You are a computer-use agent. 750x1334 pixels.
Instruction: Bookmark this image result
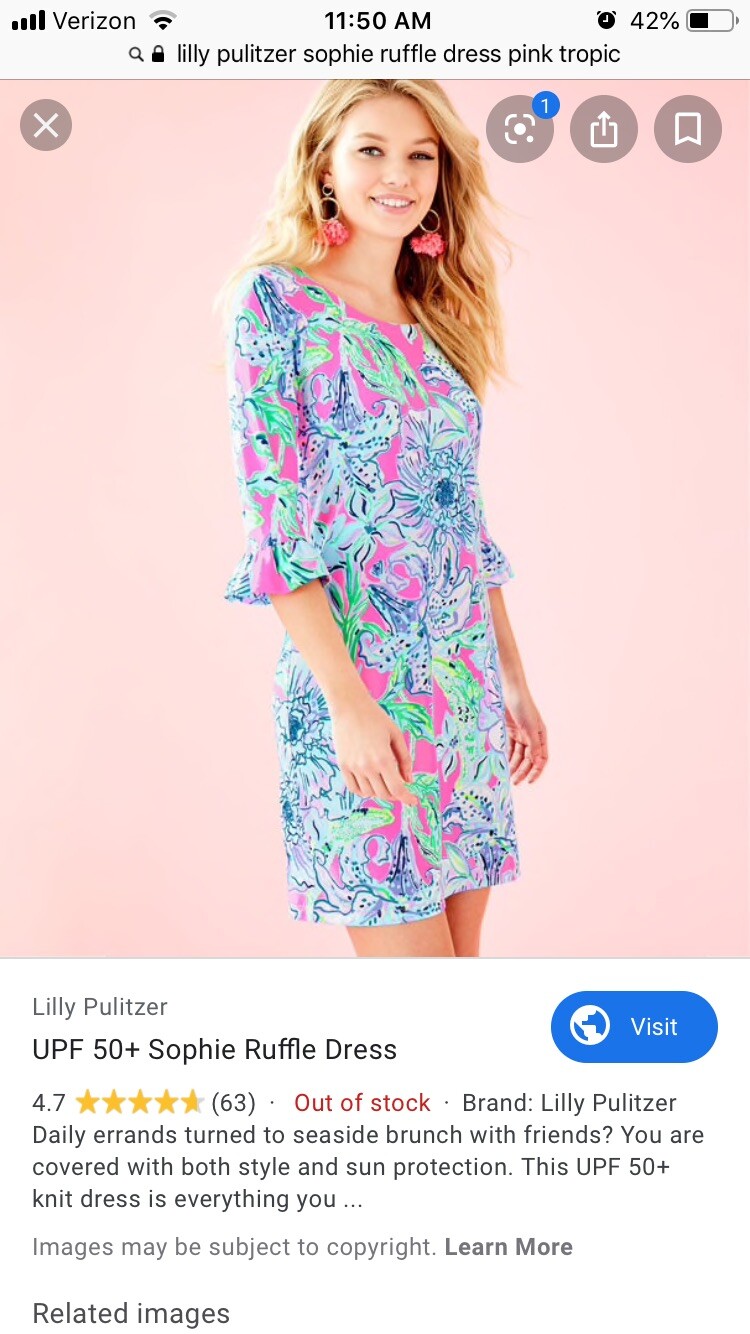(x=688, y=129)
